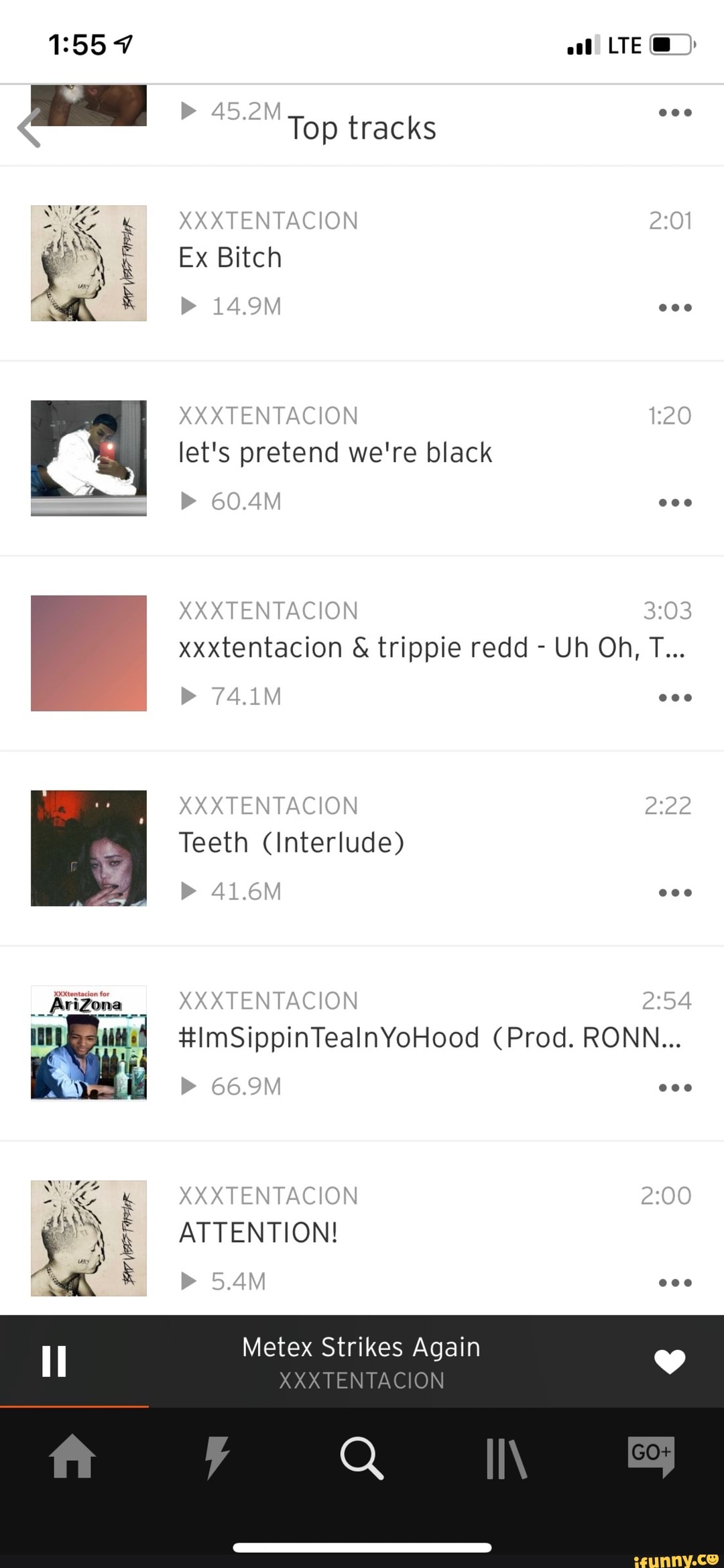Open options for ATTENTION!

click(674, 1283)
